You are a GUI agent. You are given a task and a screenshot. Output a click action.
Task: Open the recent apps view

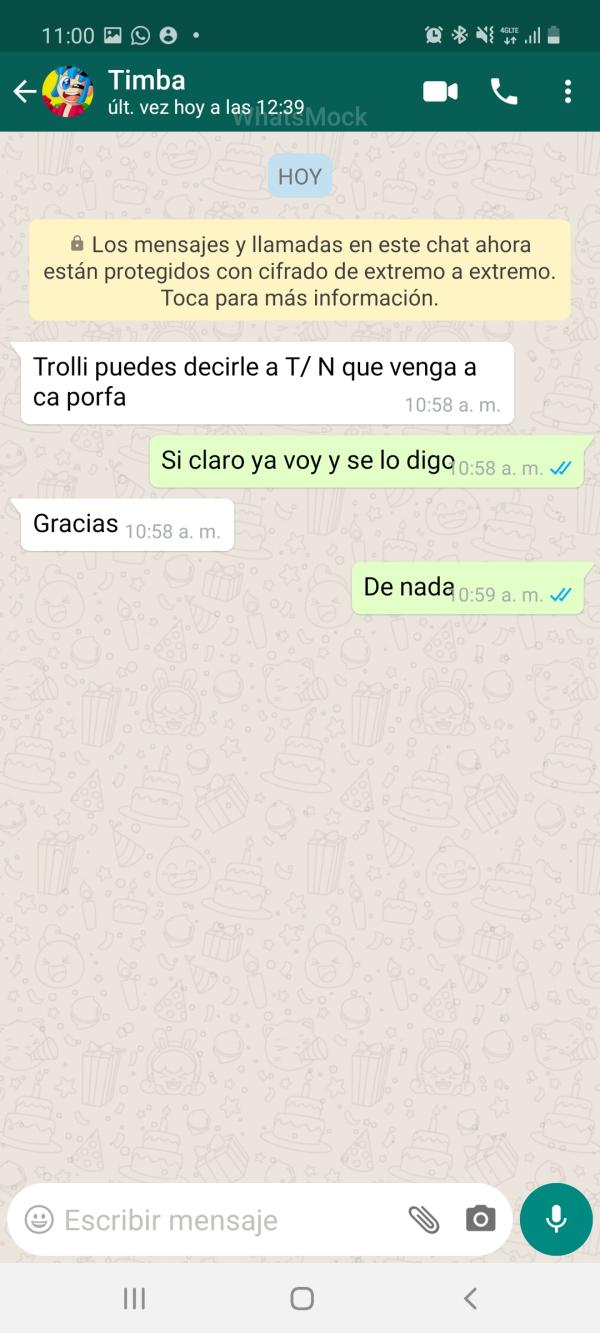click(134, 1298)
